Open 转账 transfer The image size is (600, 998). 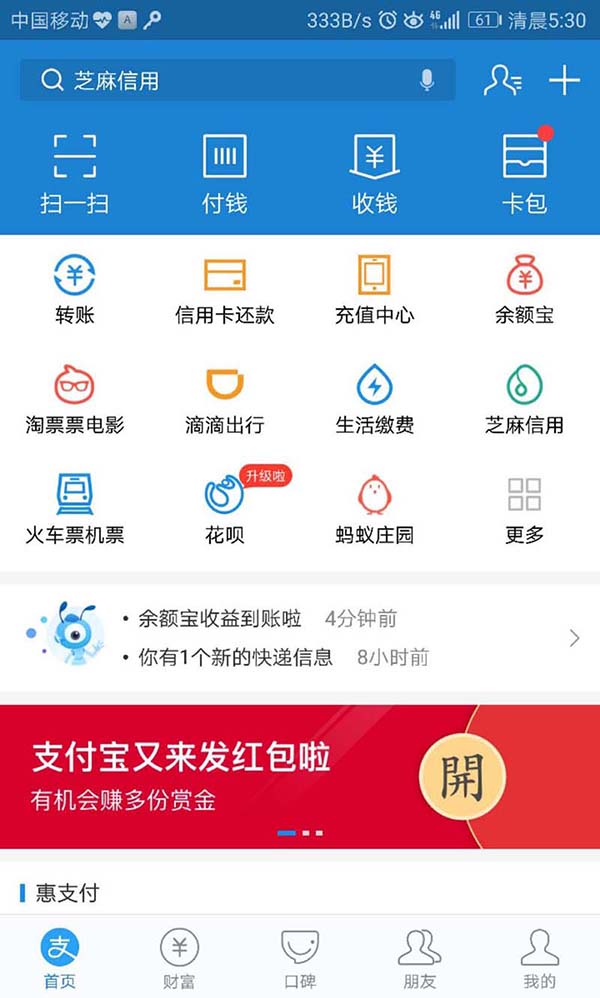tap(75, 290)
